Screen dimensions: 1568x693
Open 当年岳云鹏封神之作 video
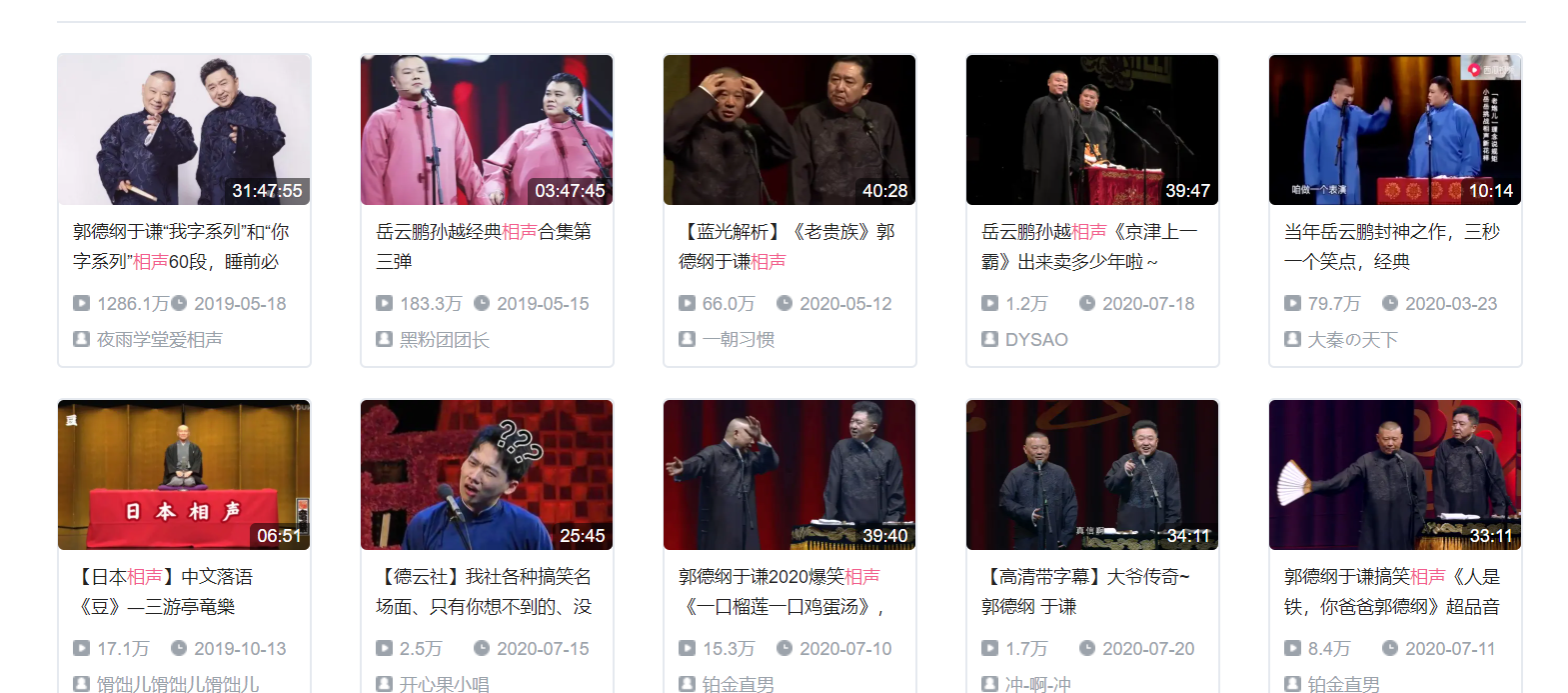(x=1395, y=130)
